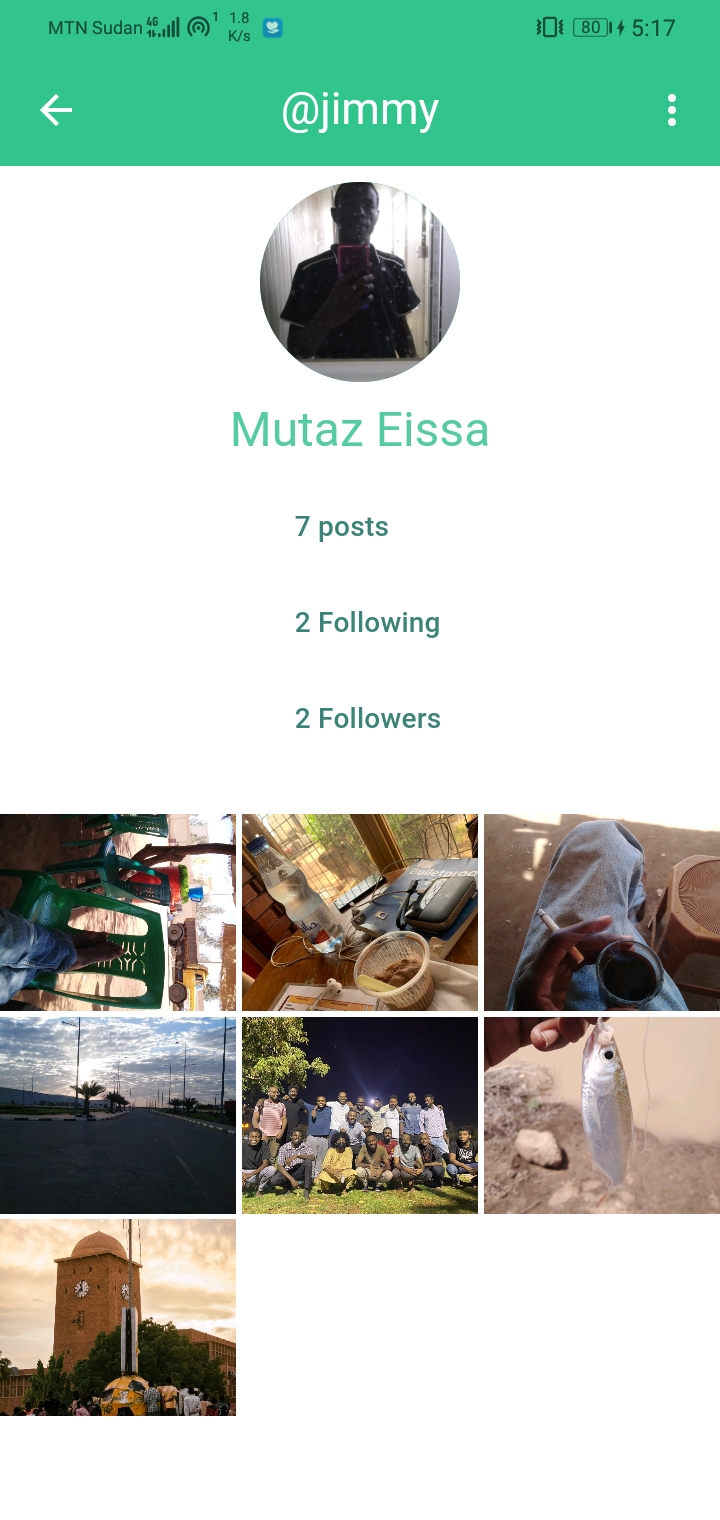Open the empty road at sunset photo
This screenshot has height=1520, width=720.
118,1115
